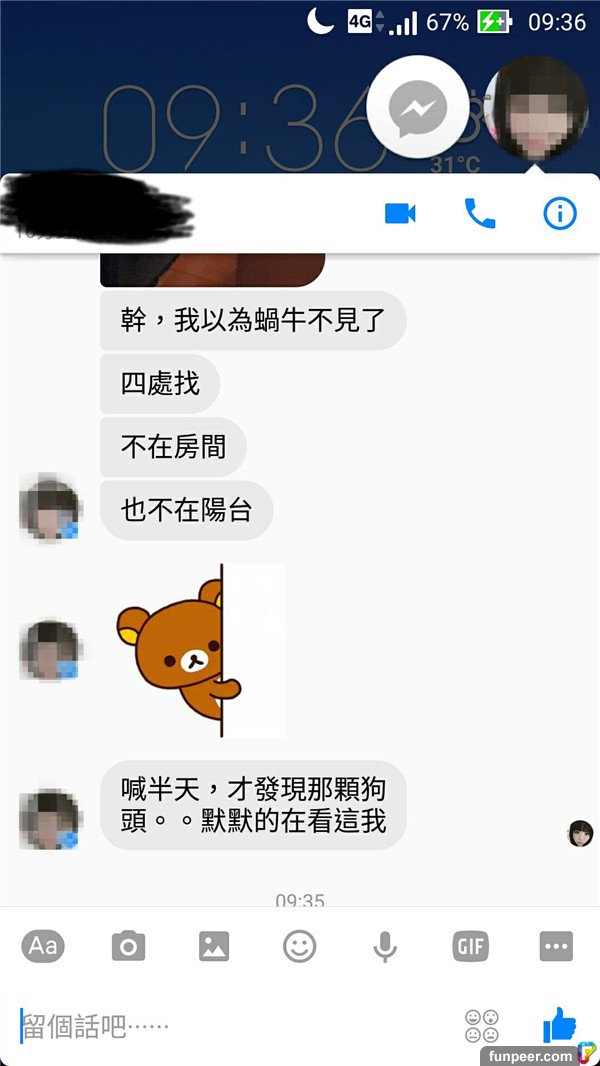Record a voice message with the microphone
Screen dimensions: 600x1066
[x=385, y=945]
